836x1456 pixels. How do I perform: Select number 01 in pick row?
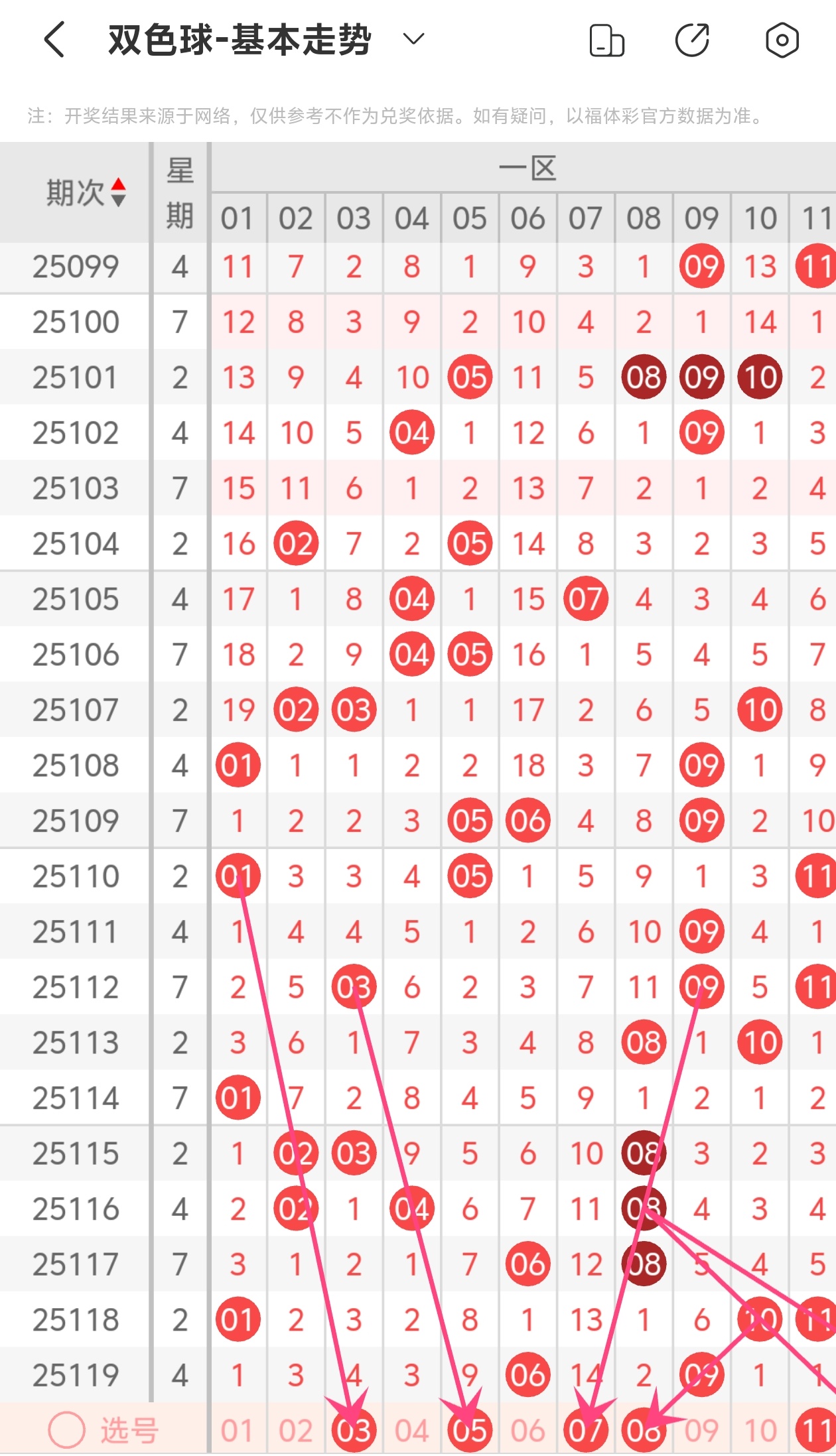pos(238,1431)
